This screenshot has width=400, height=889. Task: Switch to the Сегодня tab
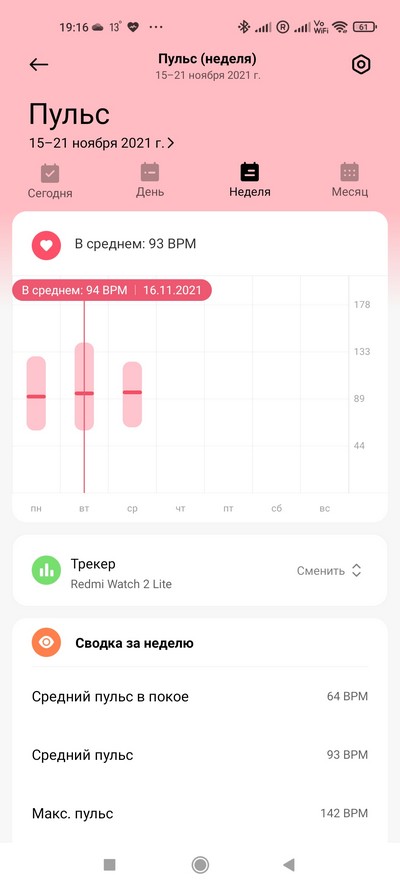click(50, 181)
